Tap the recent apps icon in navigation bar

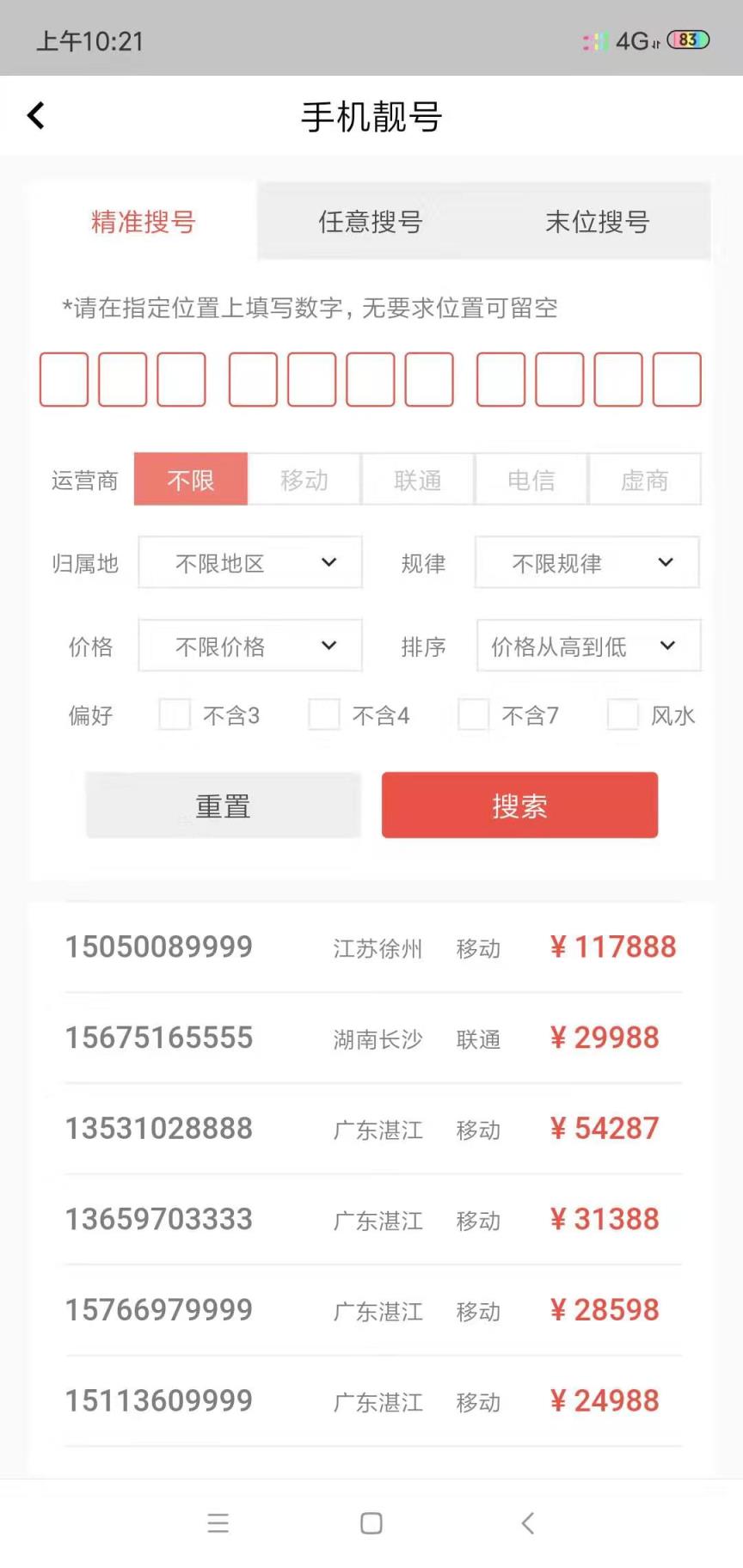(218, 1522)
